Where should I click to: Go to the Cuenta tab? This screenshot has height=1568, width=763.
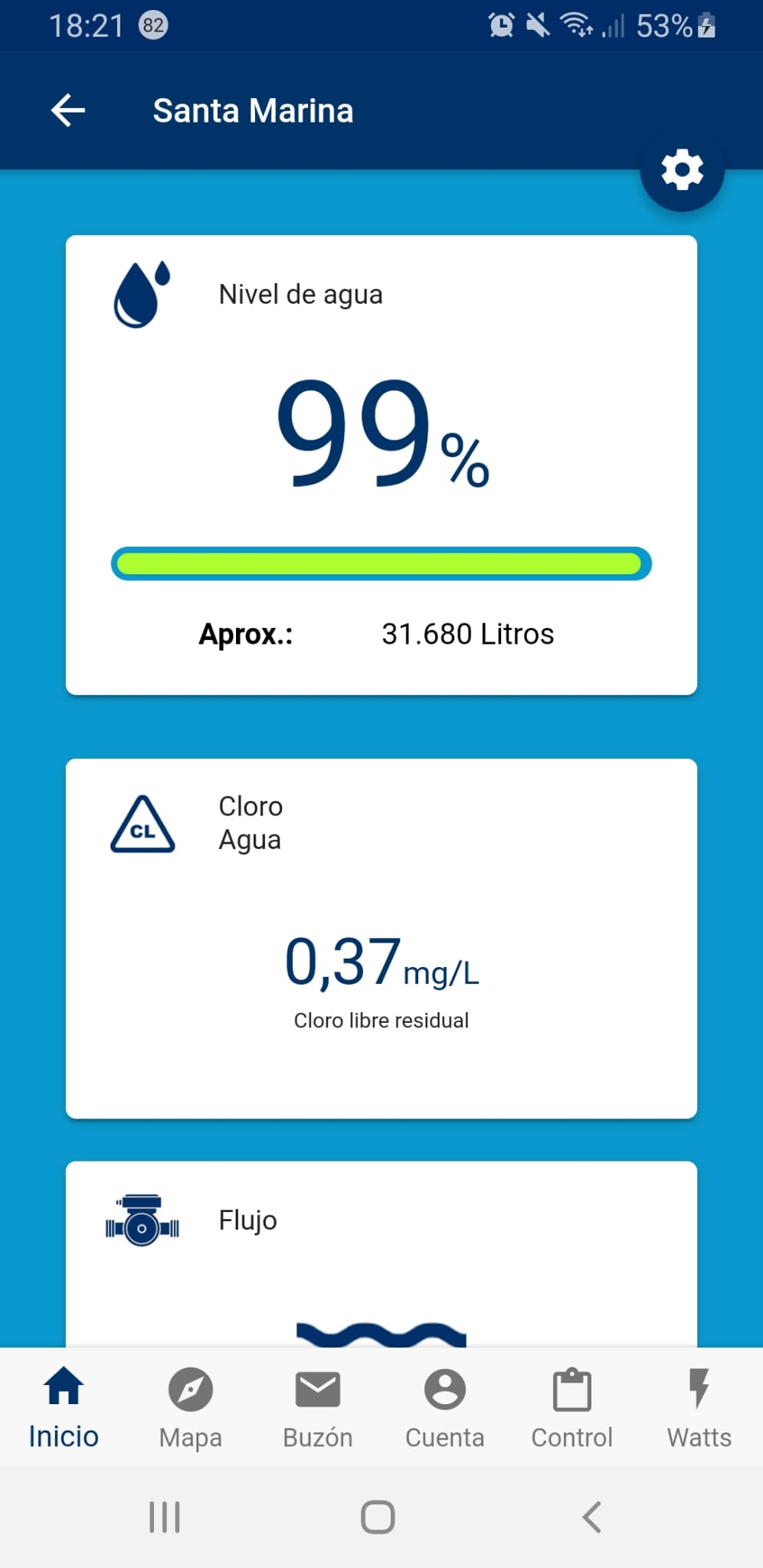click(x=445, y=1407)
